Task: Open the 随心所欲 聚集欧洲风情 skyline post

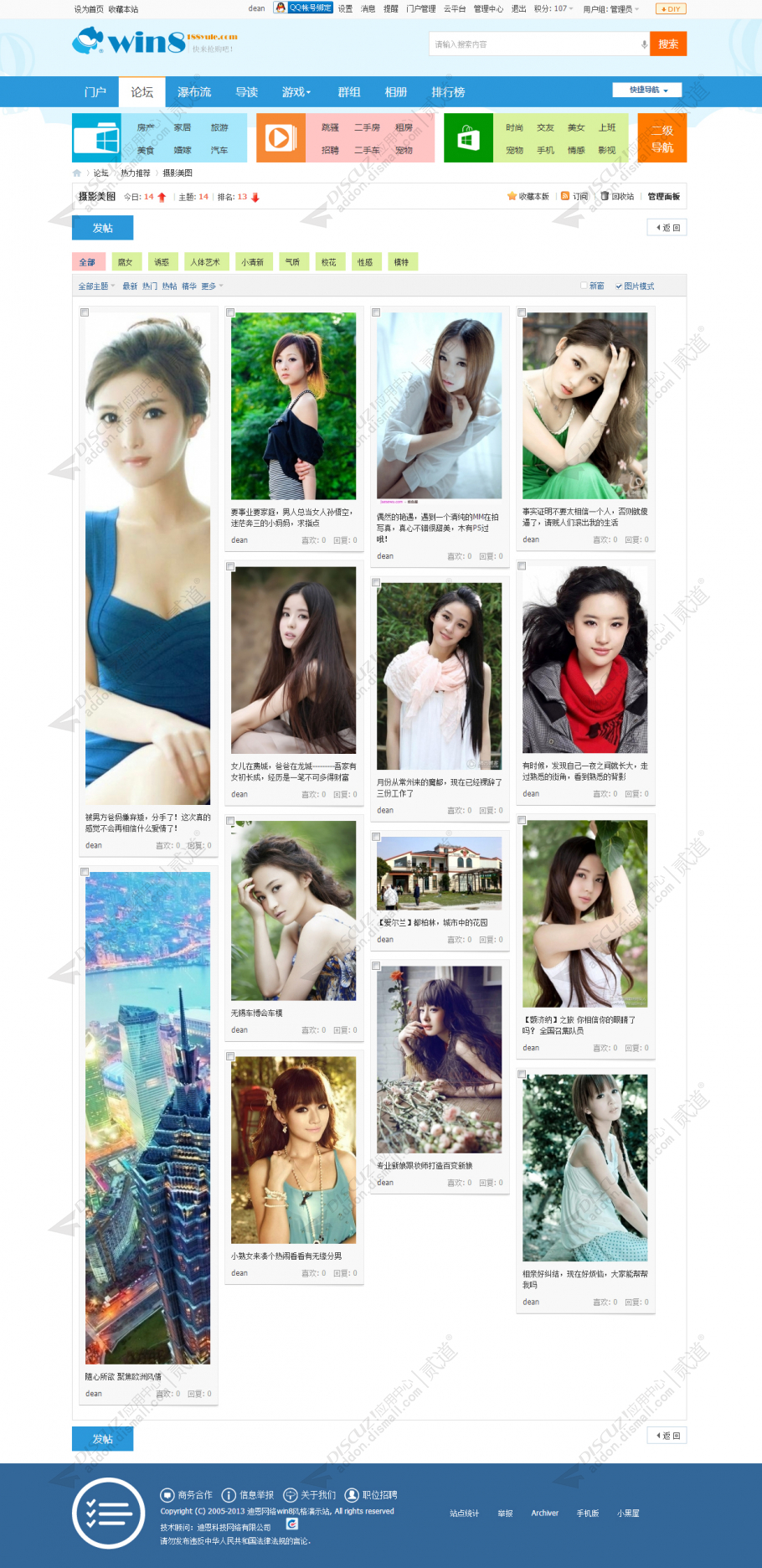Action: (x=123, y=1377)
